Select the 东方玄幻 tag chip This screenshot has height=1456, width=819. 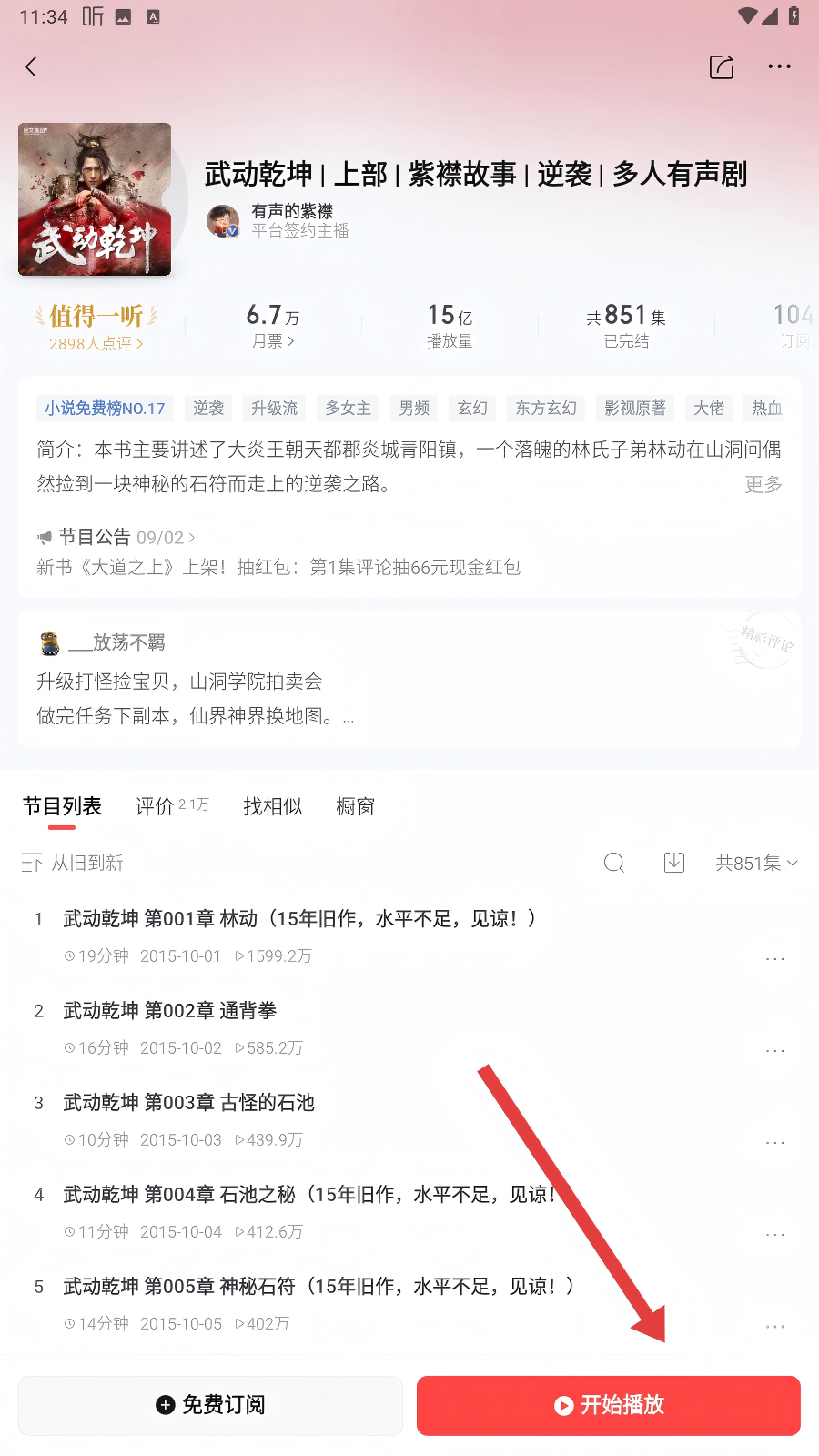pos(546,408)
